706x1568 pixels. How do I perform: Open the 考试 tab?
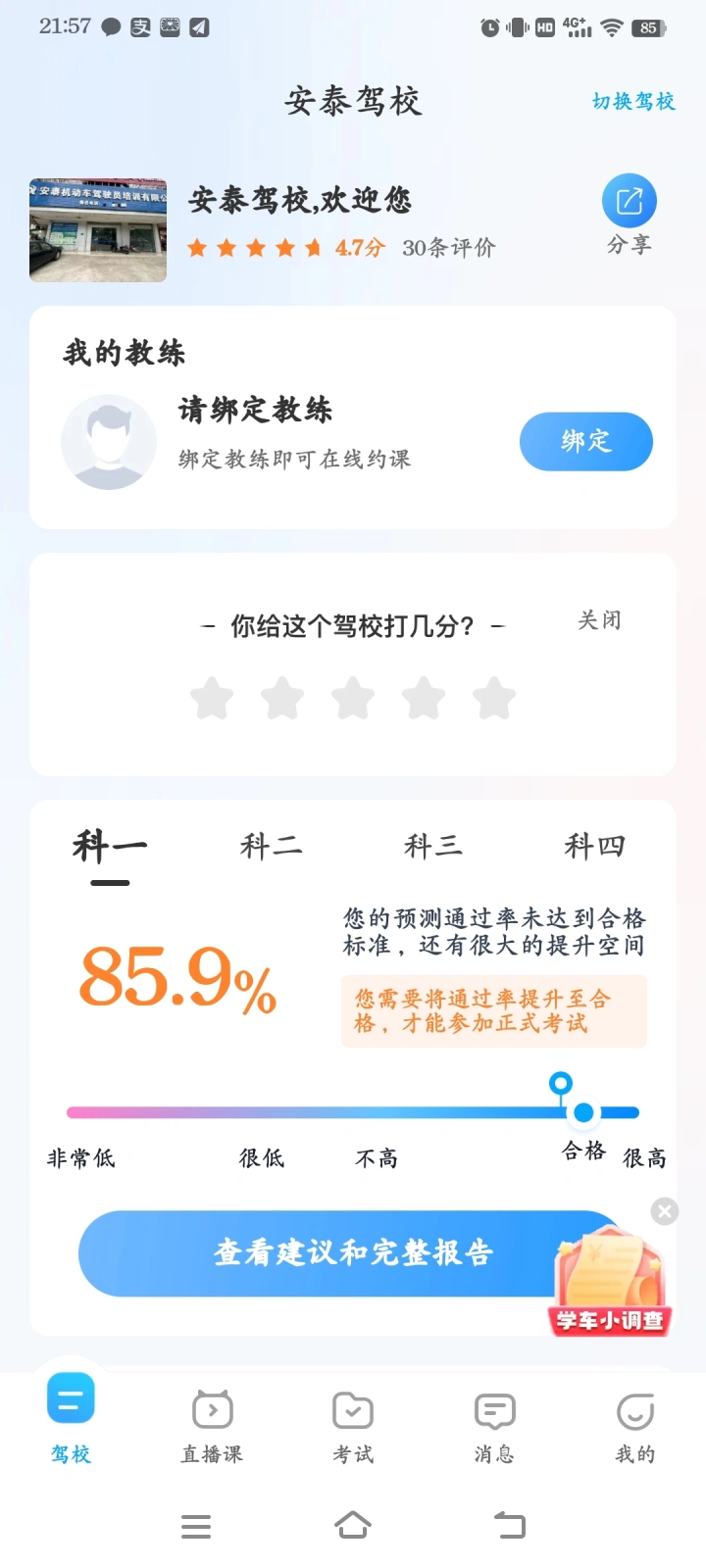[x=353, y=1426]
